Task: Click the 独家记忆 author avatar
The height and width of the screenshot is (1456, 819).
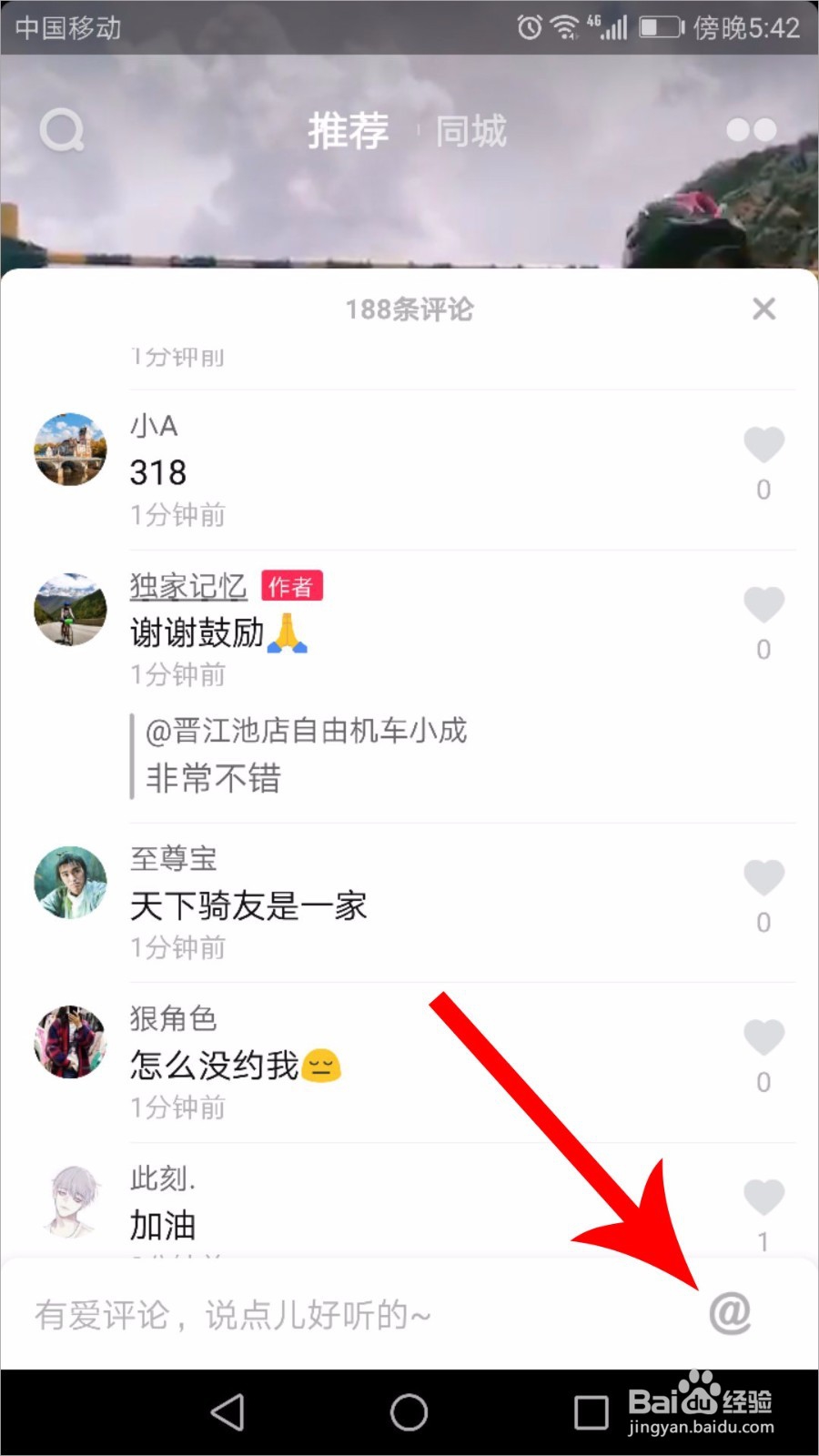Action: click(69, 611)
